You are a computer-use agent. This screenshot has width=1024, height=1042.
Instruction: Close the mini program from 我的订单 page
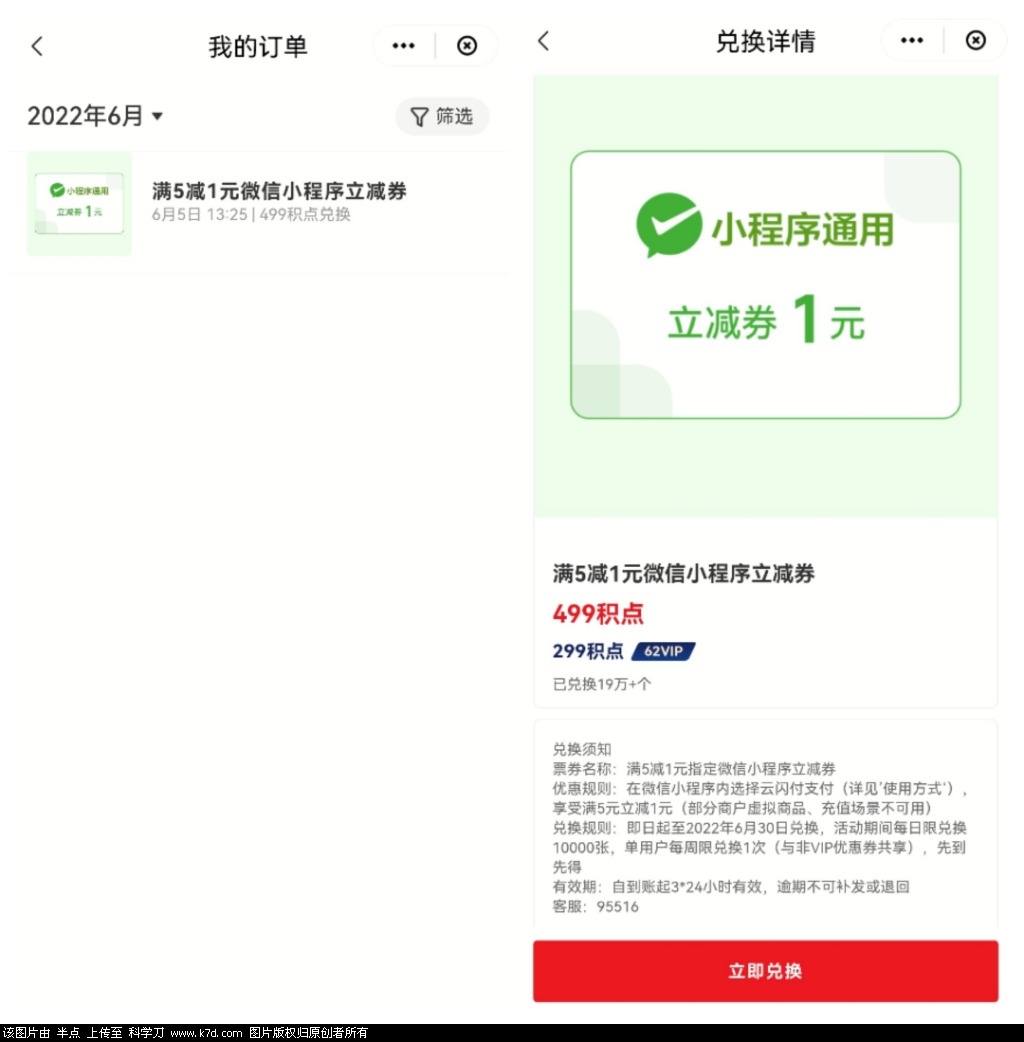(x=467, y=45)
